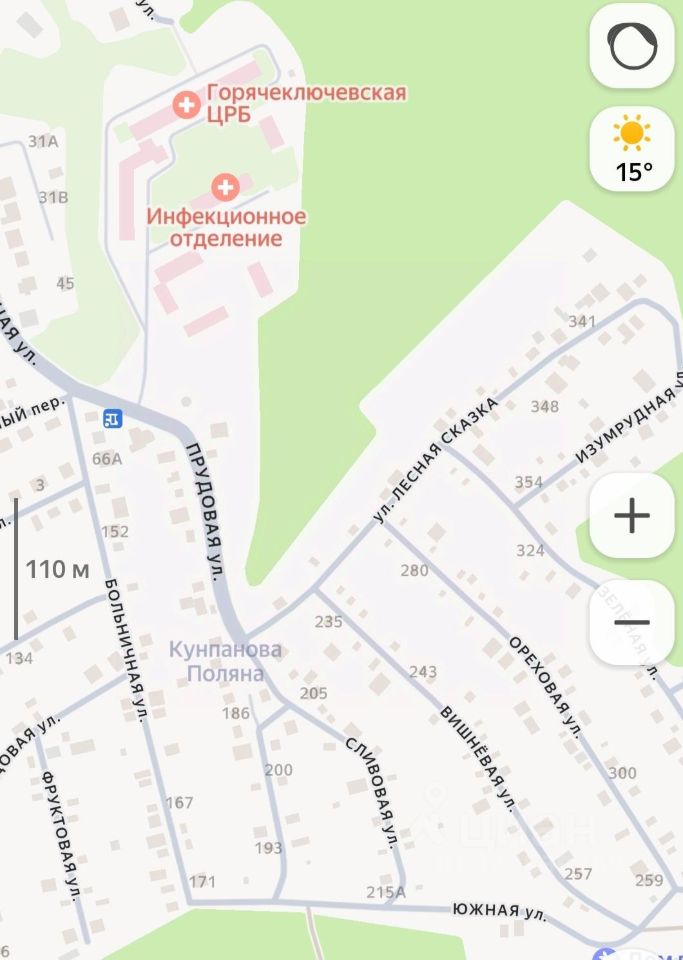Select the Горячеключевская ЦРБ hospital marker
Screen dimensions: 683x960
pos(185,103)
